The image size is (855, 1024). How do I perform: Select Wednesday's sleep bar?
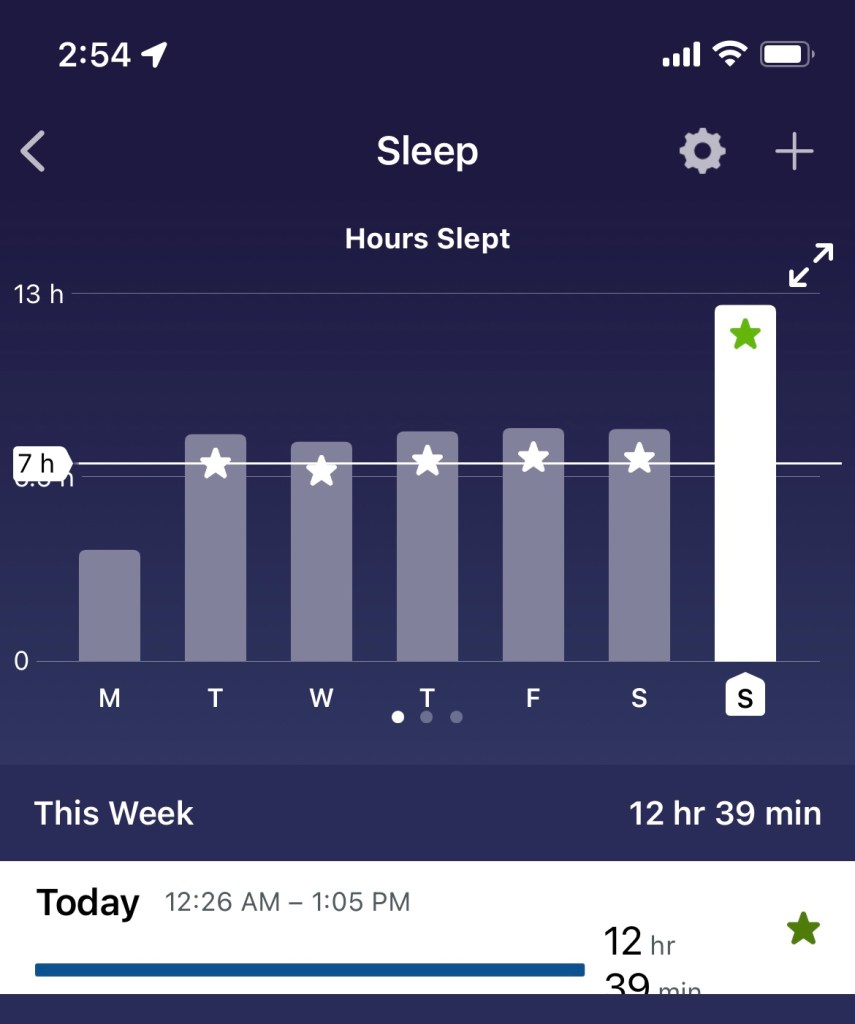pyautogui.click(x=321, y=551)
